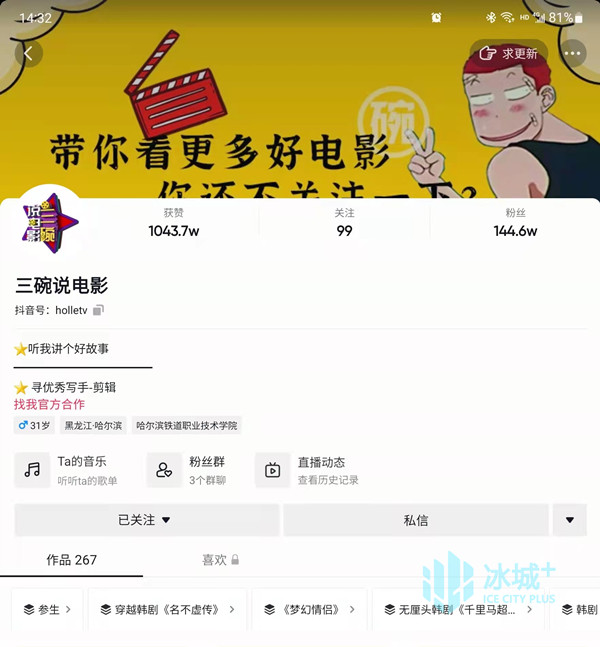Switch to the 作品 267 tab
Screen dimensions: 600x647
click(72, 560)
